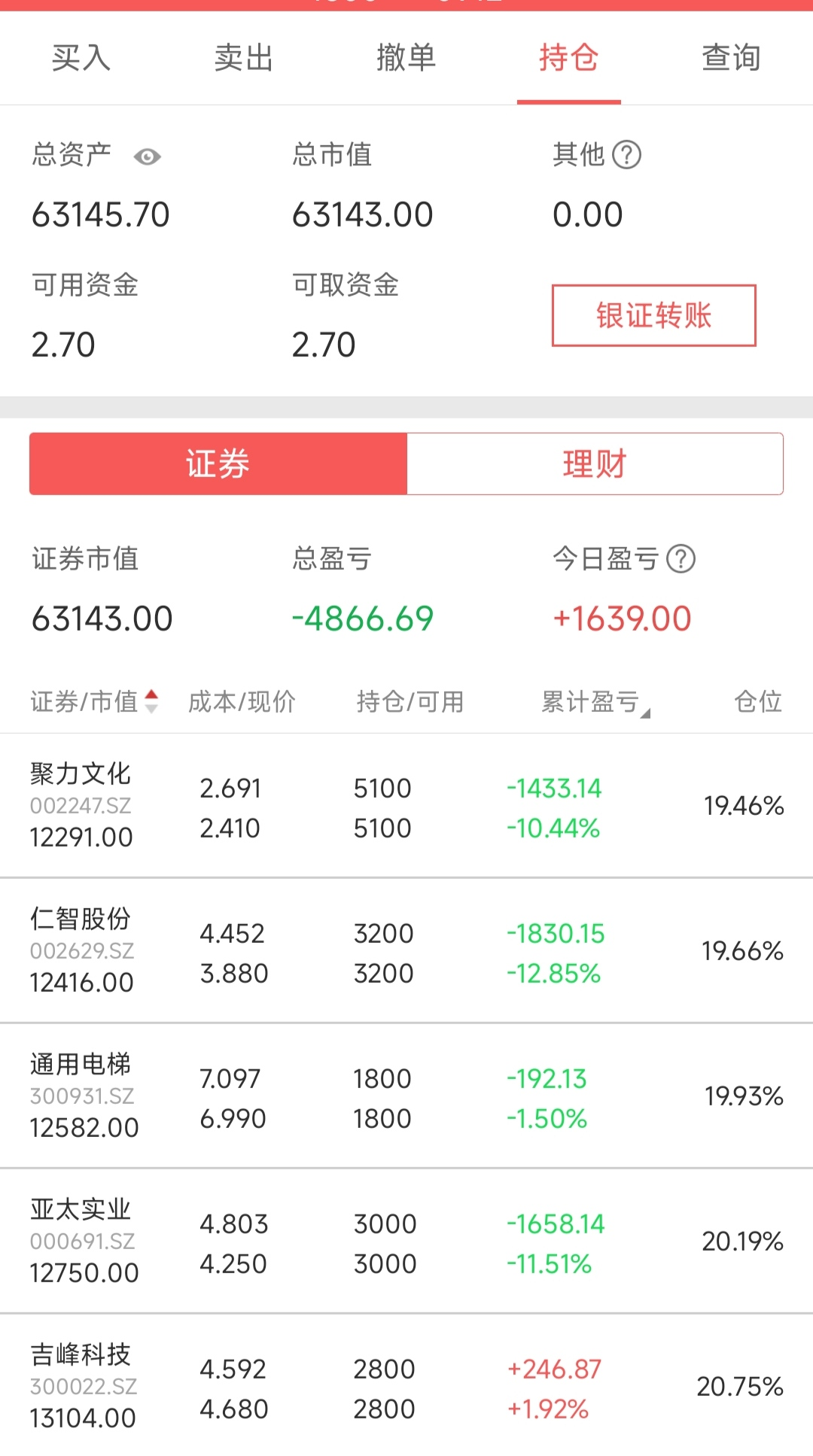
Task: Select the 持仓 tab
Action: click(568, 58)
